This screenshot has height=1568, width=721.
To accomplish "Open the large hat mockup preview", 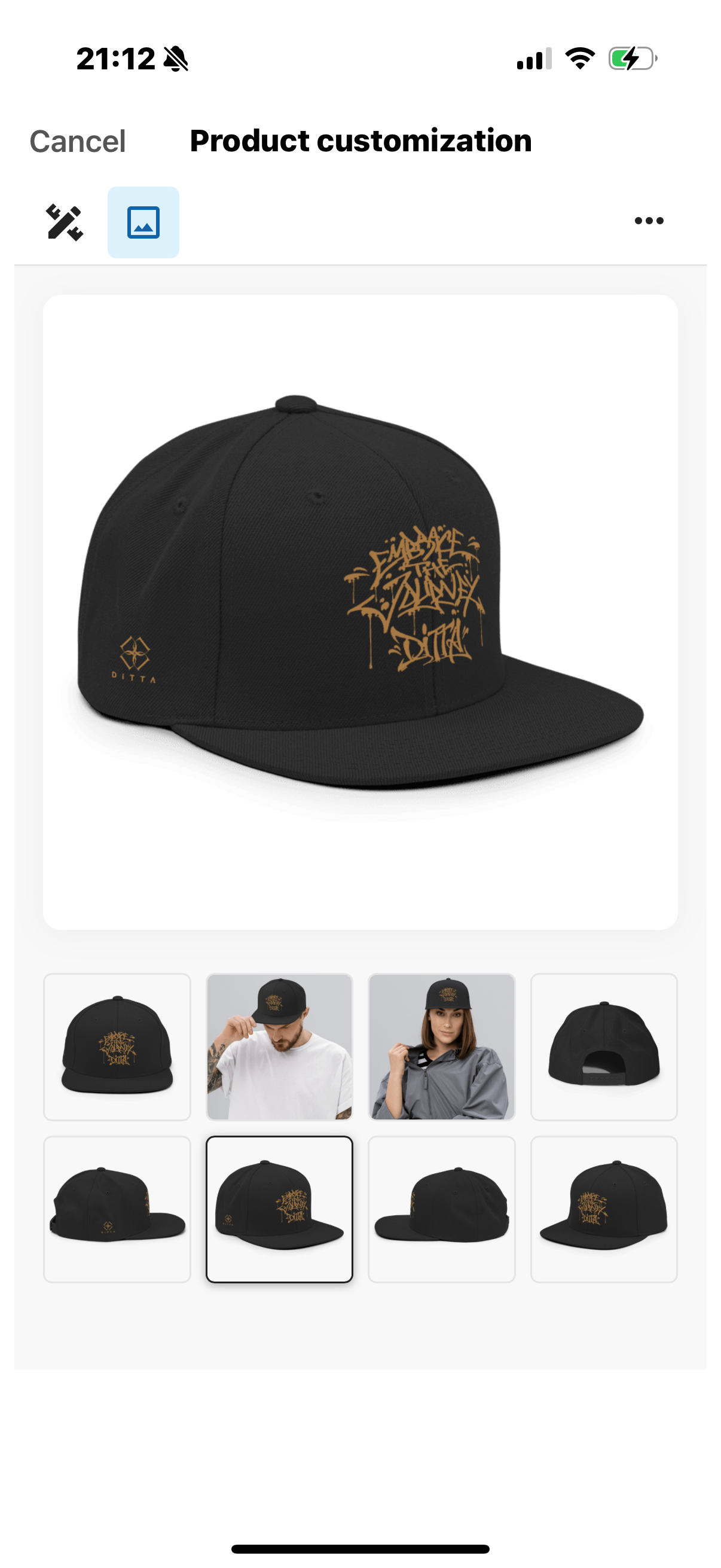I will tap(360, 612).
